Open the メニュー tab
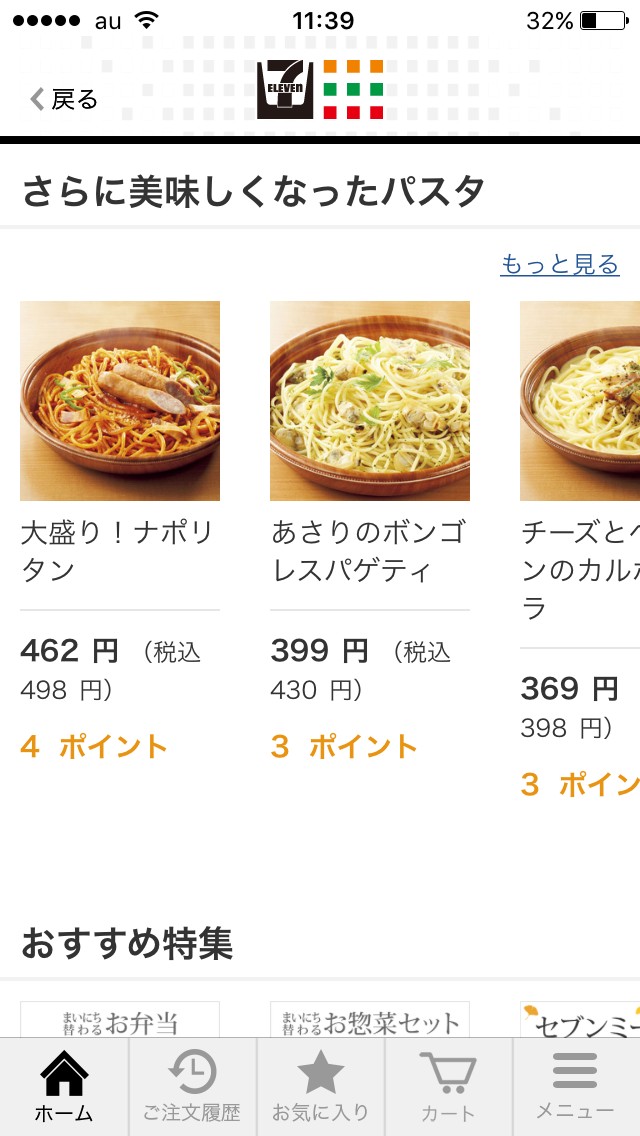The width and height of the screenshot is (640, 1136). [x=576, y=1087]
